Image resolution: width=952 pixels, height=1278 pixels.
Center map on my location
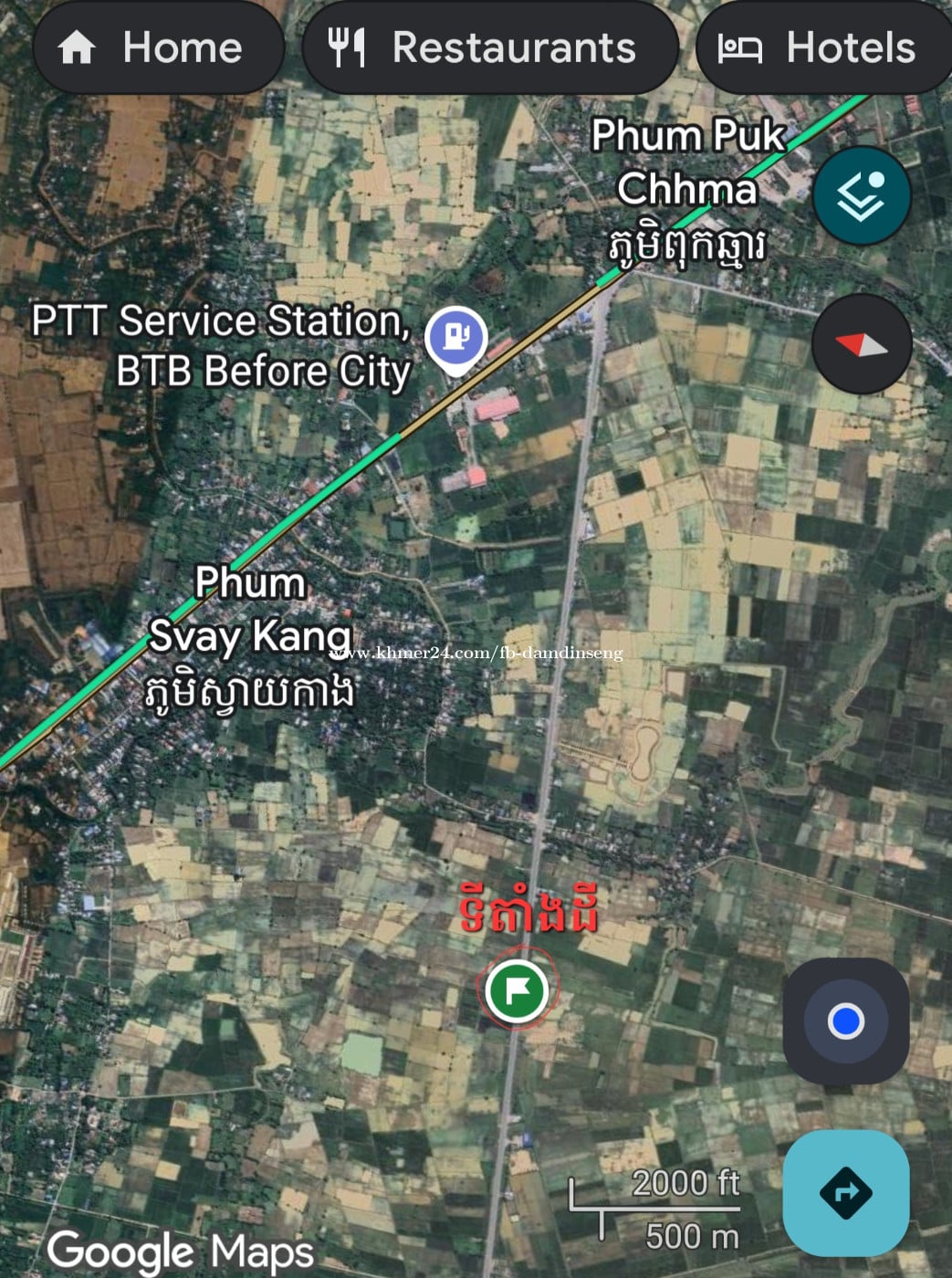(845, 1021)
